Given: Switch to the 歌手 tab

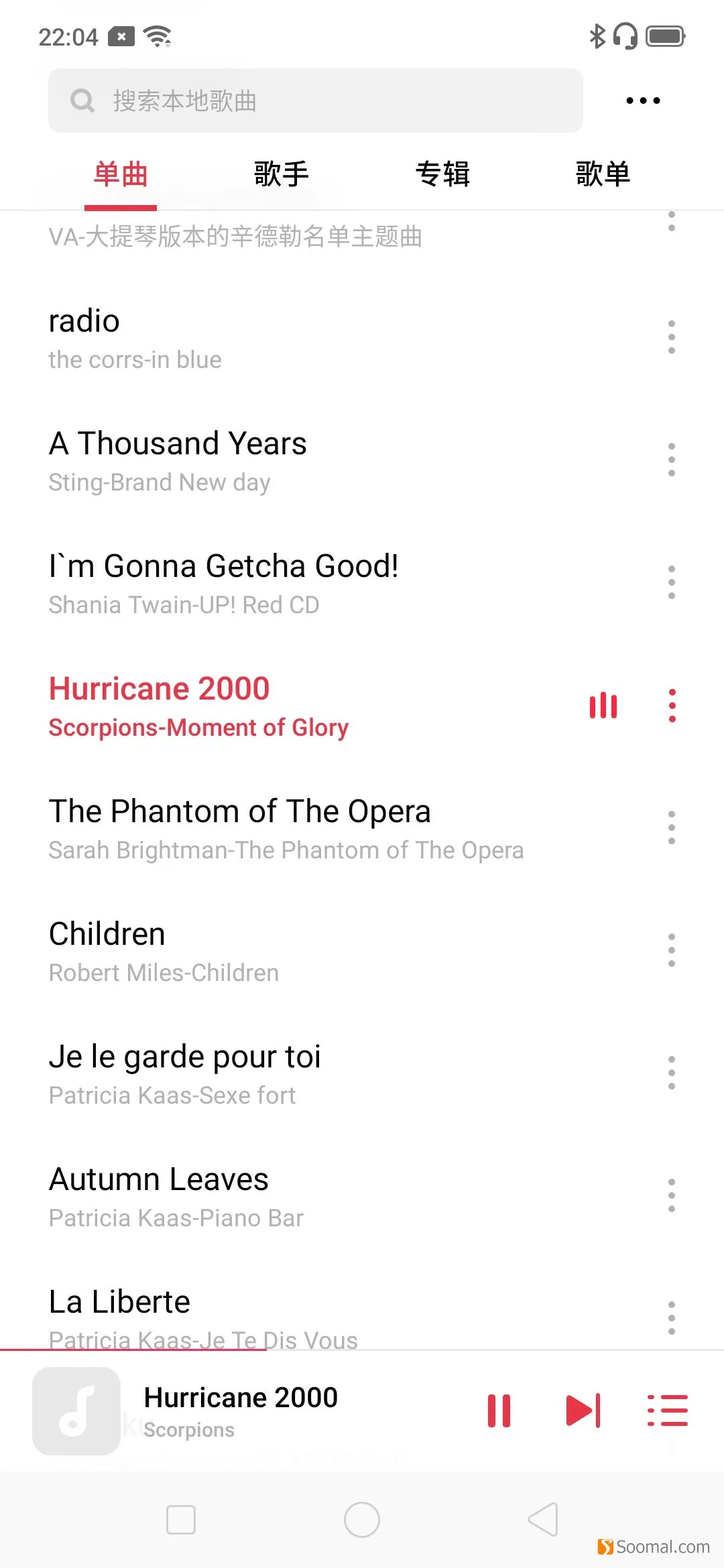Looking at the screenshot, I should (282, 174).
